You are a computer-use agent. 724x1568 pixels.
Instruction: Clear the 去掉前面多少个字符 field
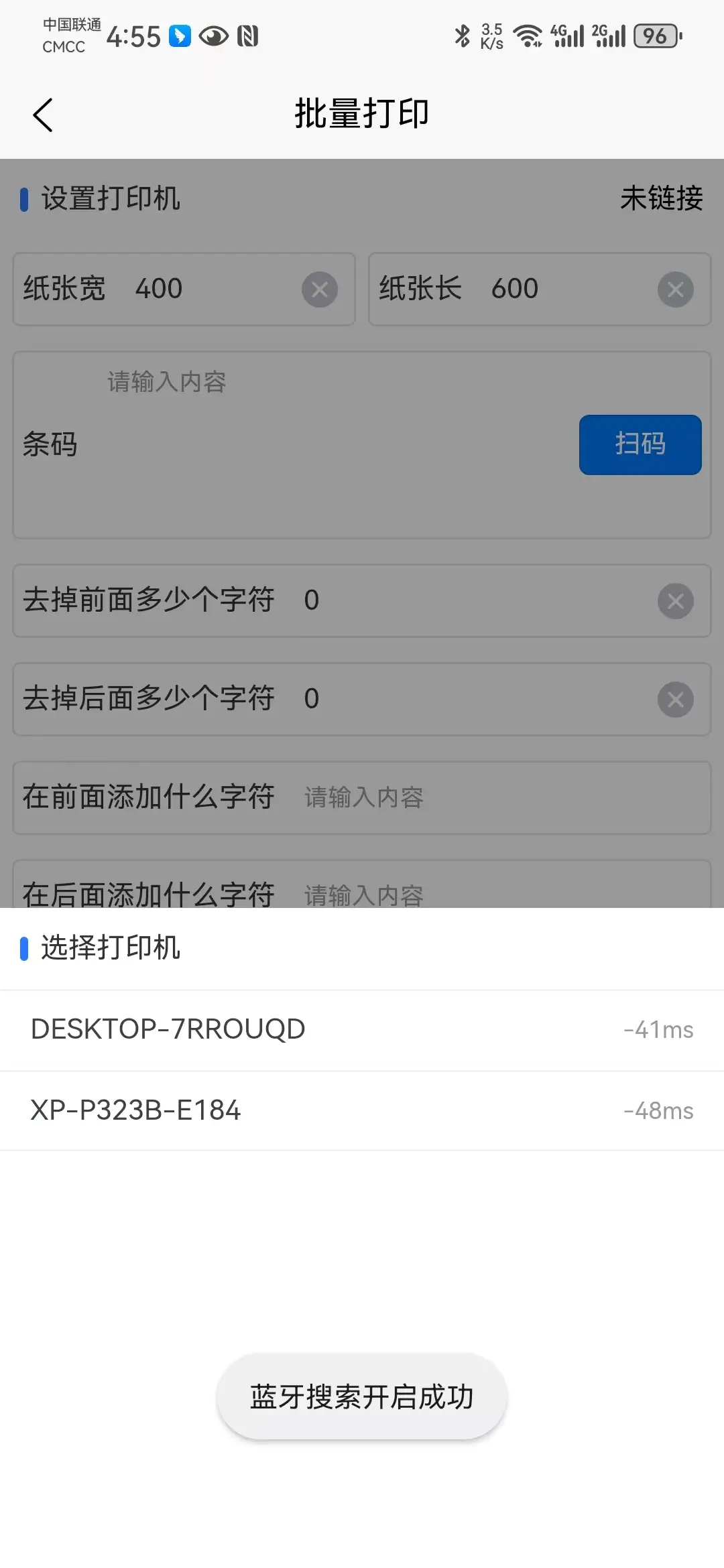[675, 601]
